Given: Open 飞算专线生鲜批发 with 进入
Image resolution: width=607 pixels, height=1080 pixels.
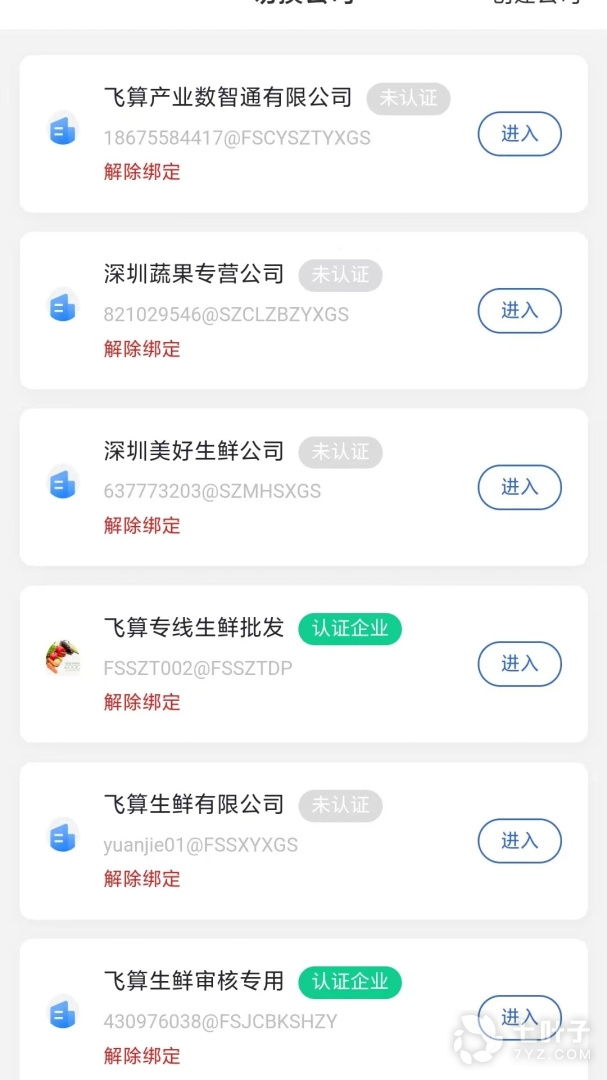Looking at the screenshot, I should [519, 664].
